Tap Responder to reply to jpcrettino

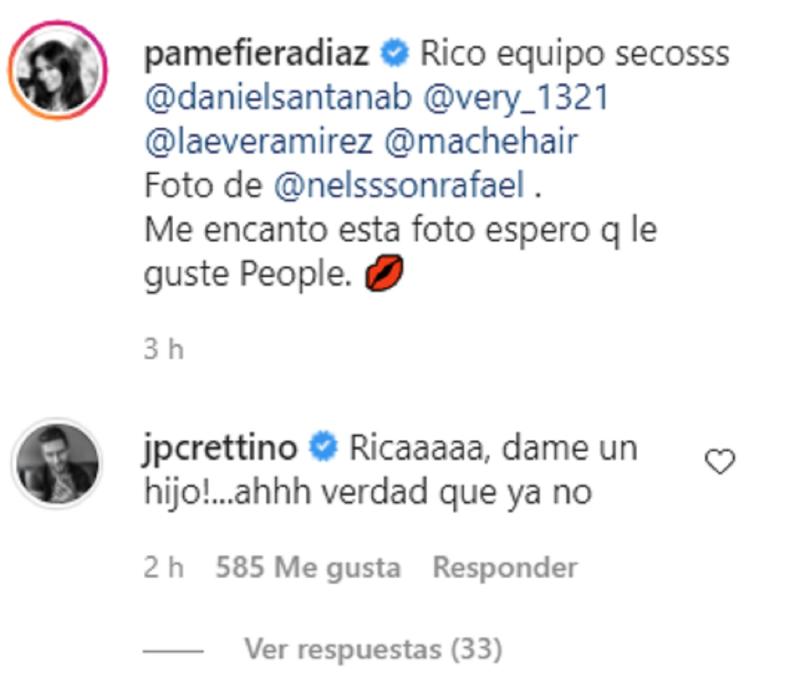point(504,568)
